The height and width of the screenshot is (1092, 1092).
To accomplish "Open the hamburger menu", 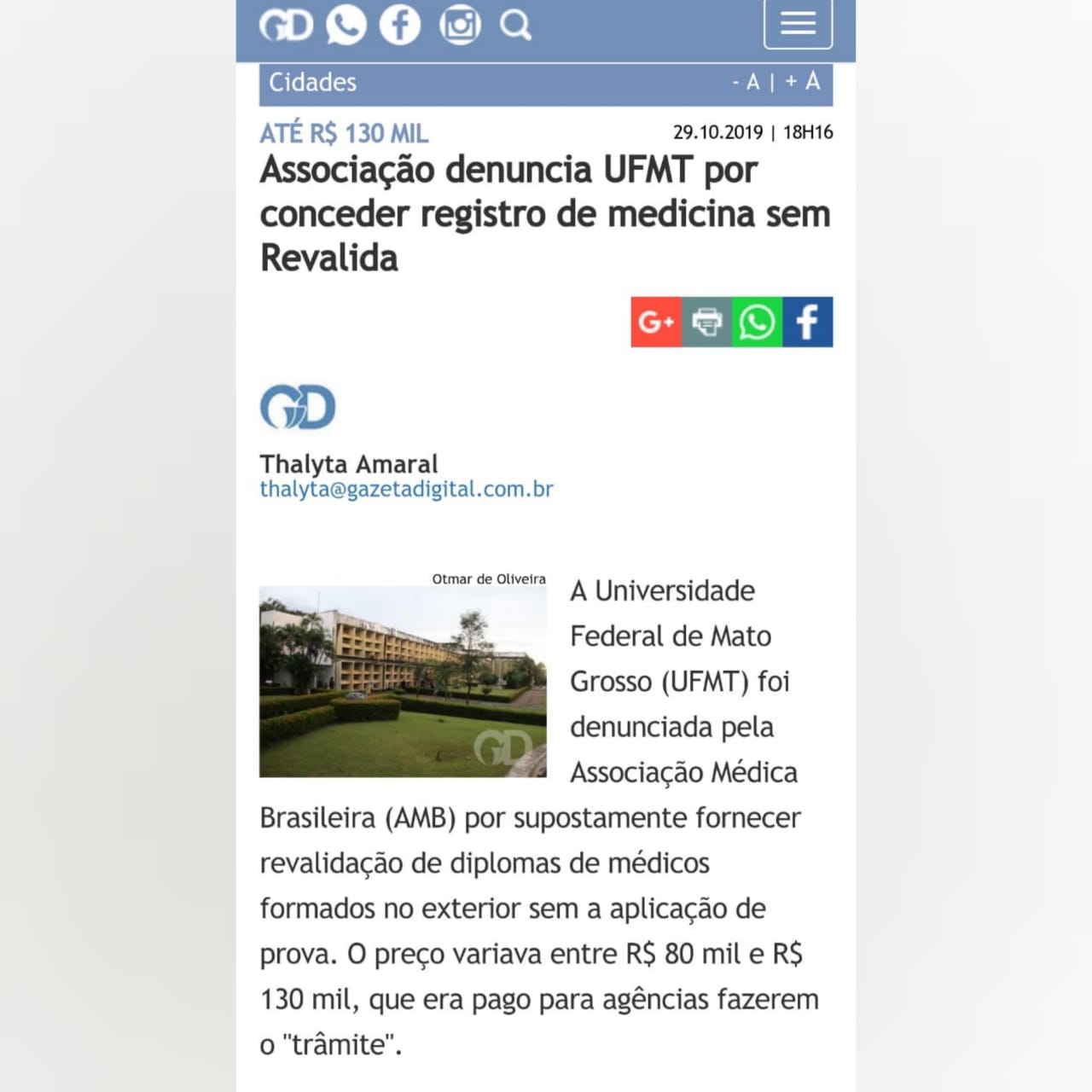I will 798,24.
